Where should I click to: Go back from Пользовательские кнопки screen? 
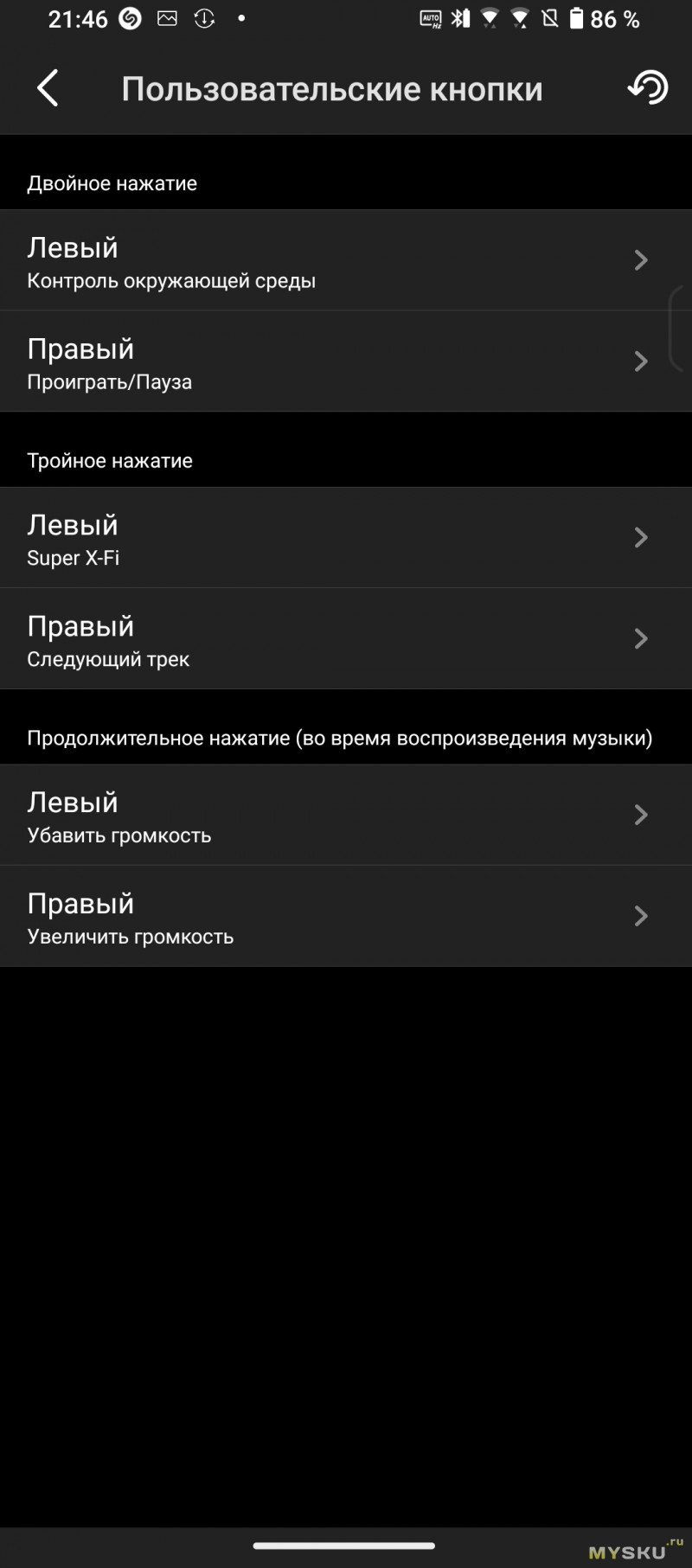click(x=48, y=88)
